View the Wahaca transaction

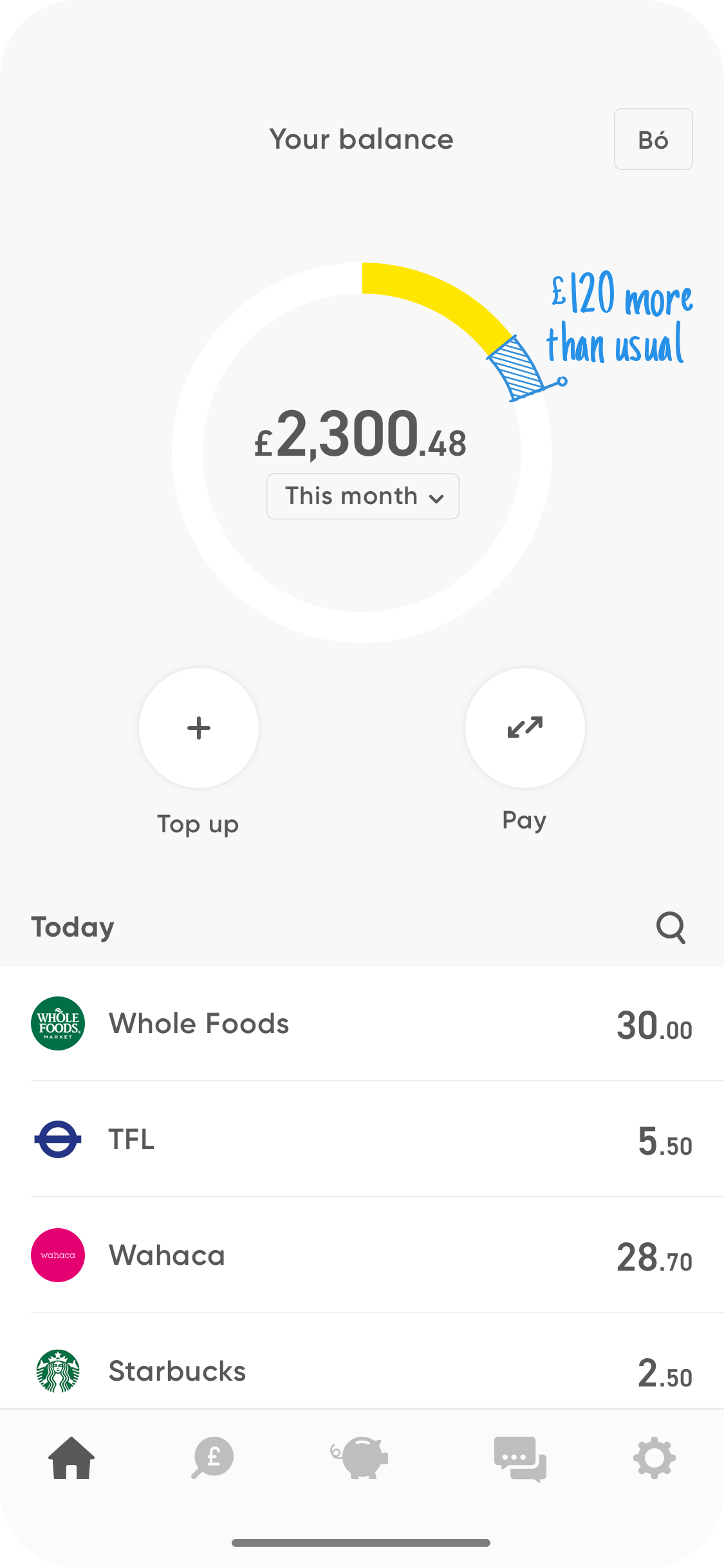coord(362,1255)
